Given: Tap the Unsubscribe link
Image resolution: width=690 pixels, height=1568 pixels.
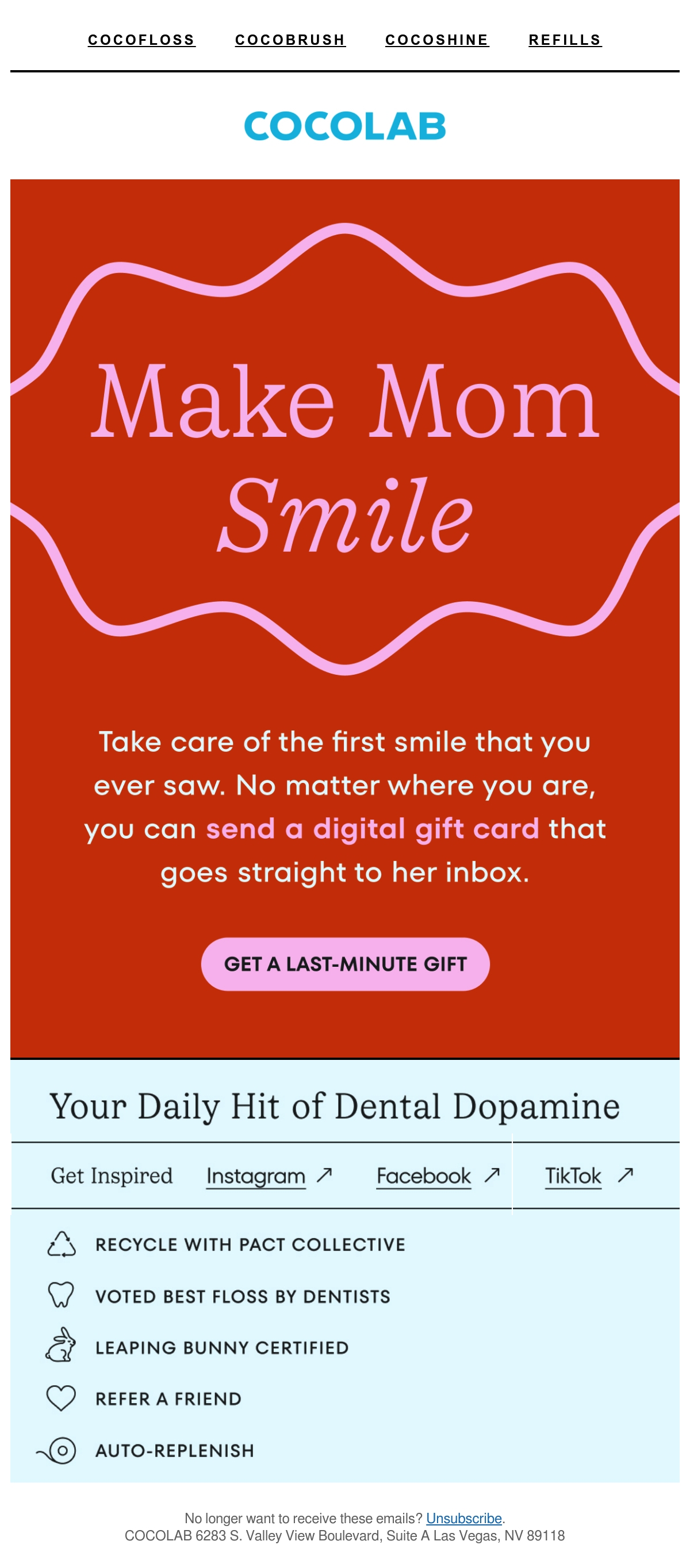Looking at the screenshot, I should (463, 1518).
